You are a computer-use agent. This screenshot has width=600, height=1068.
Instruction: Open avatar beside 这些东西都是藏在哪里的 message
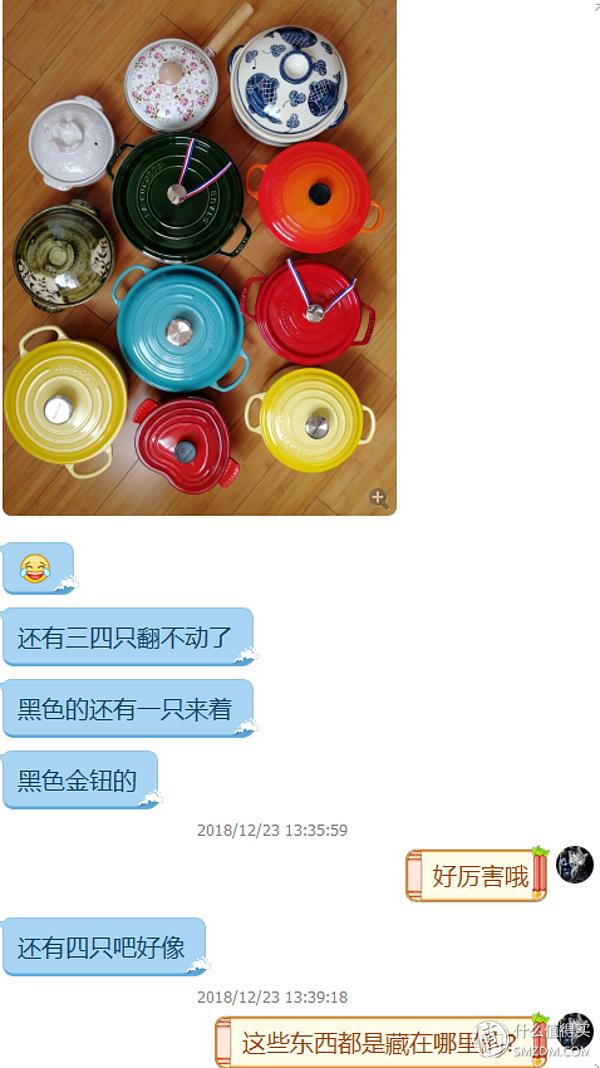click(575, 1031)
